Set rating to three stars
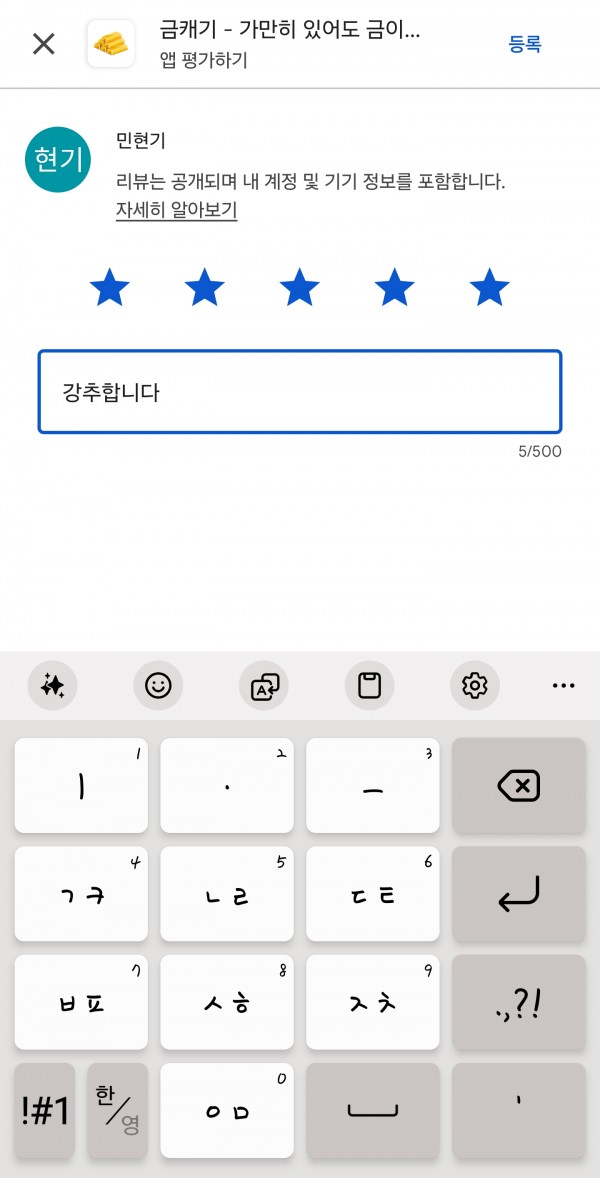Image resolution: width=600 pixels, height=1178 pixels. coord(300,287)
